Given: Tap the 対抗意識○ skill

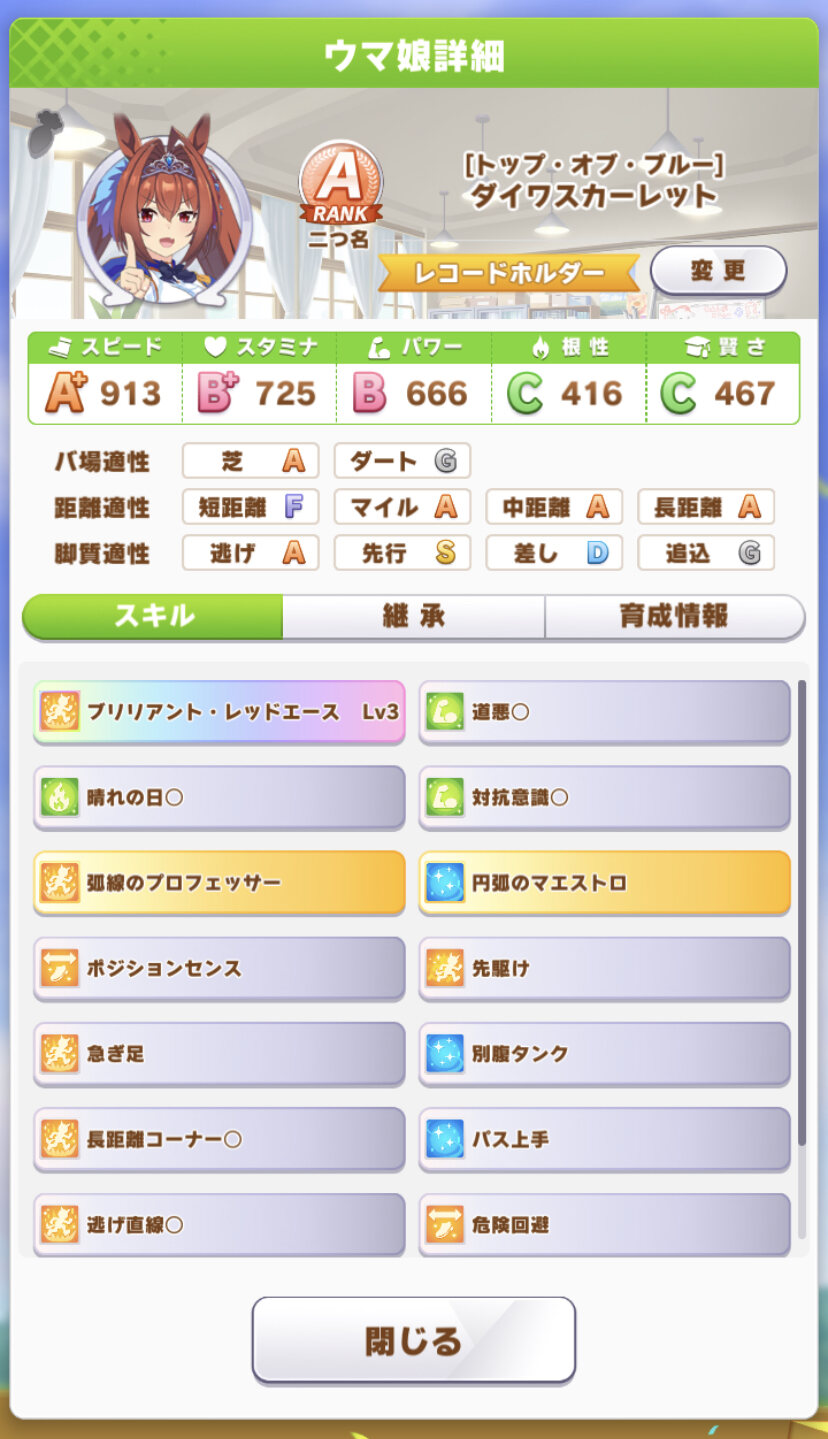Looking at the screenshot, I should [604, 797].
